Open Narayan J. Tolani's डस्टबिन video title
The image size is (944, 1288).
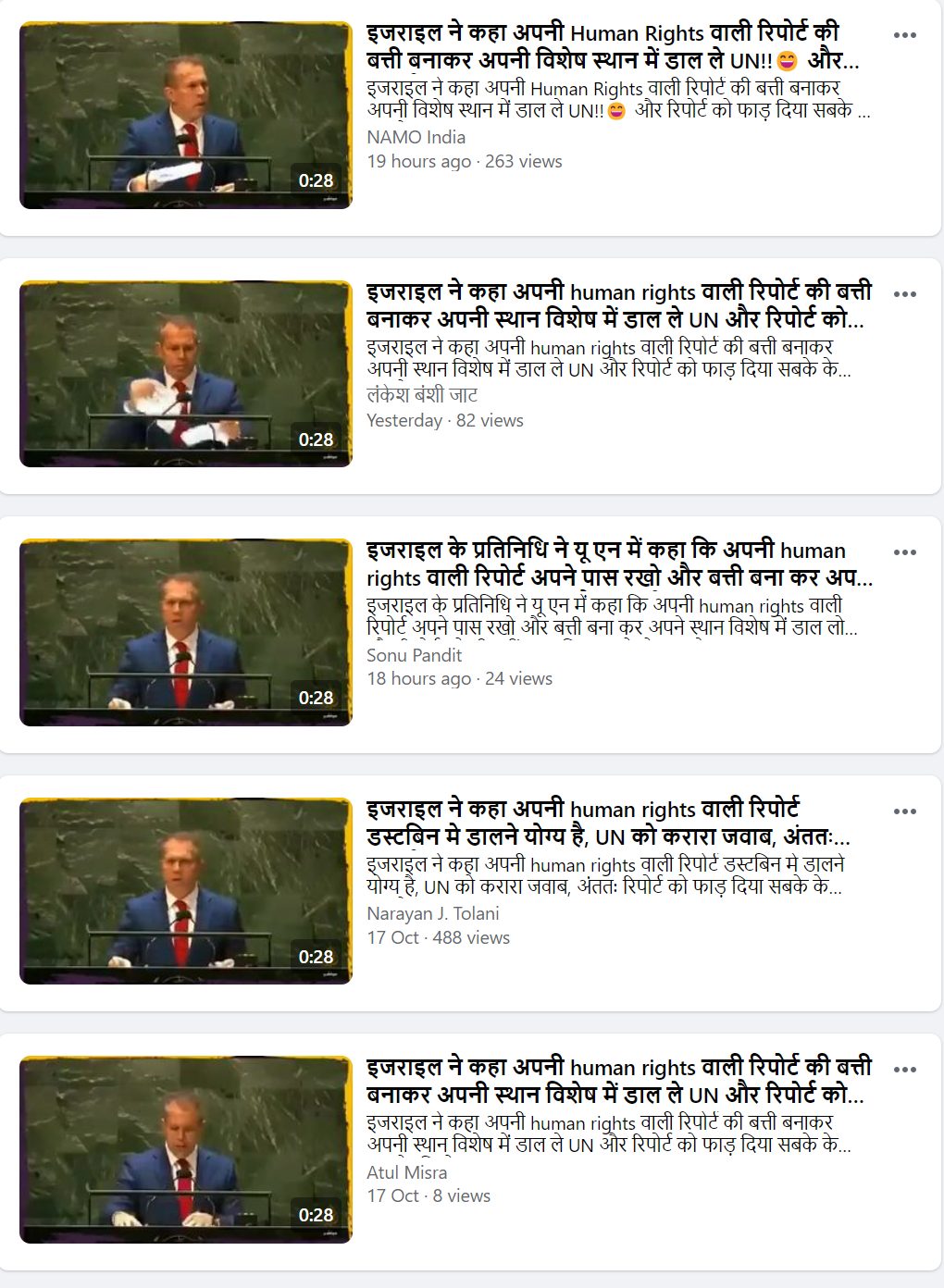click(x=606, y=823)
